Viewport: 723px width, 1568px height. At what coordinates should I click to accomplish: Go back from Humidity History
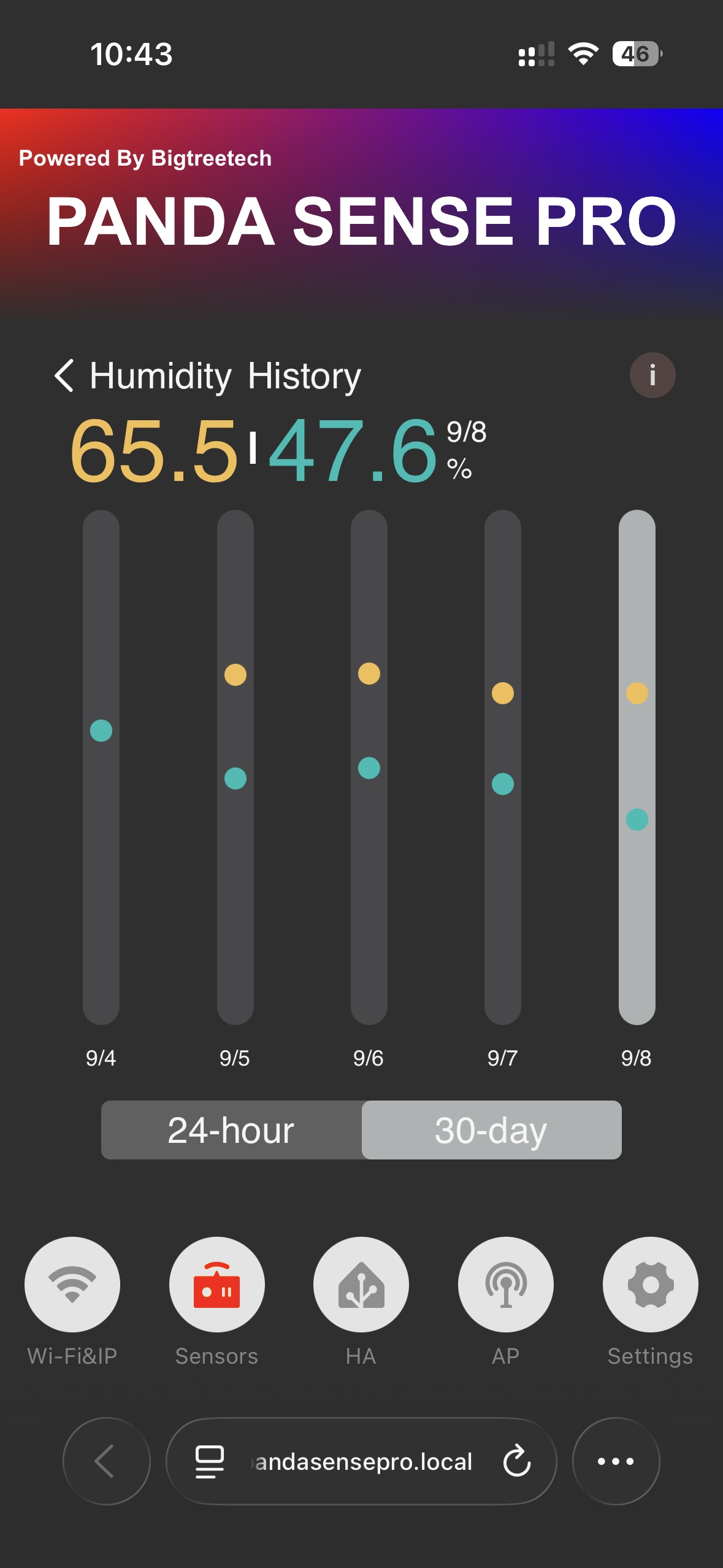click(x=64, y=375)
